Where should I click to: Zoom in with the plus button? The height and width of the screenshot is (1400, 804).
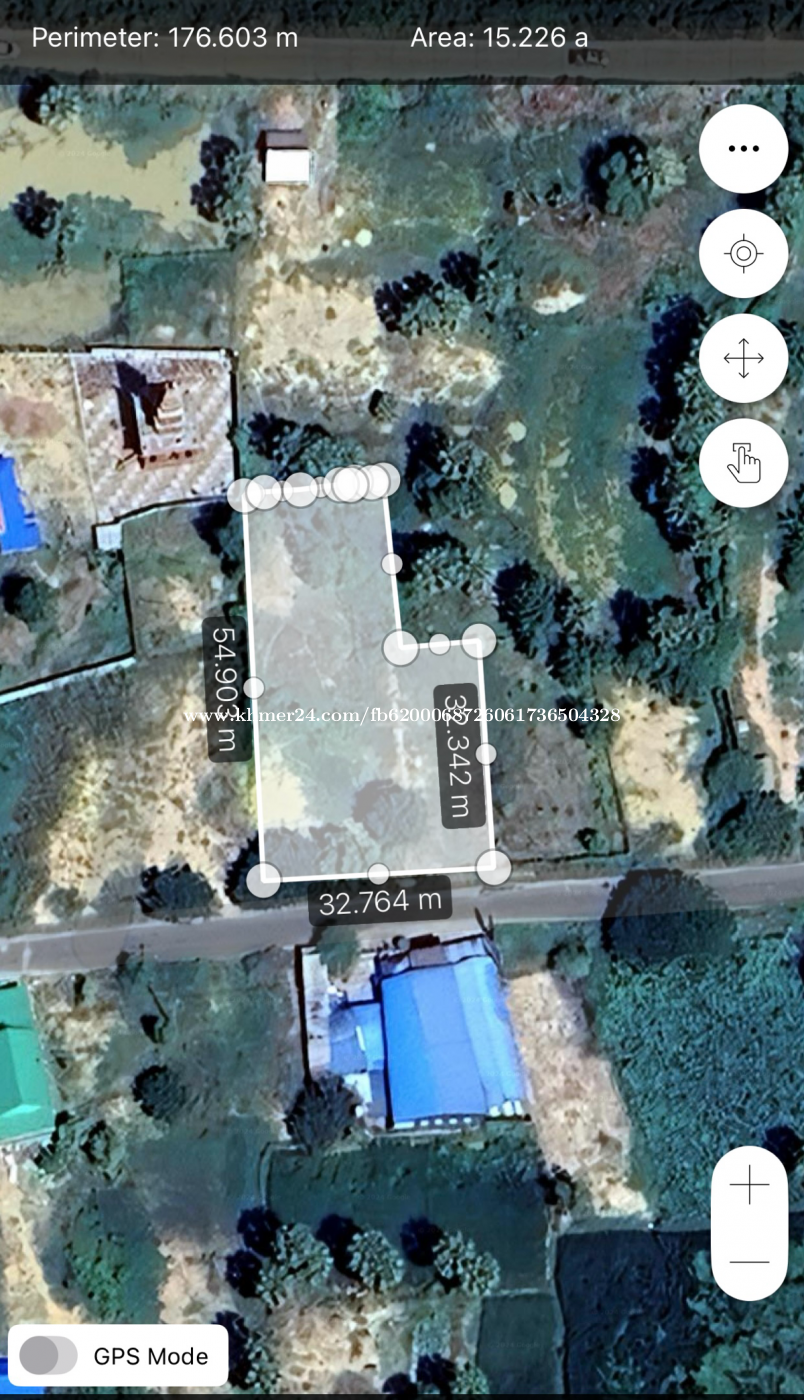[749, 1185]
